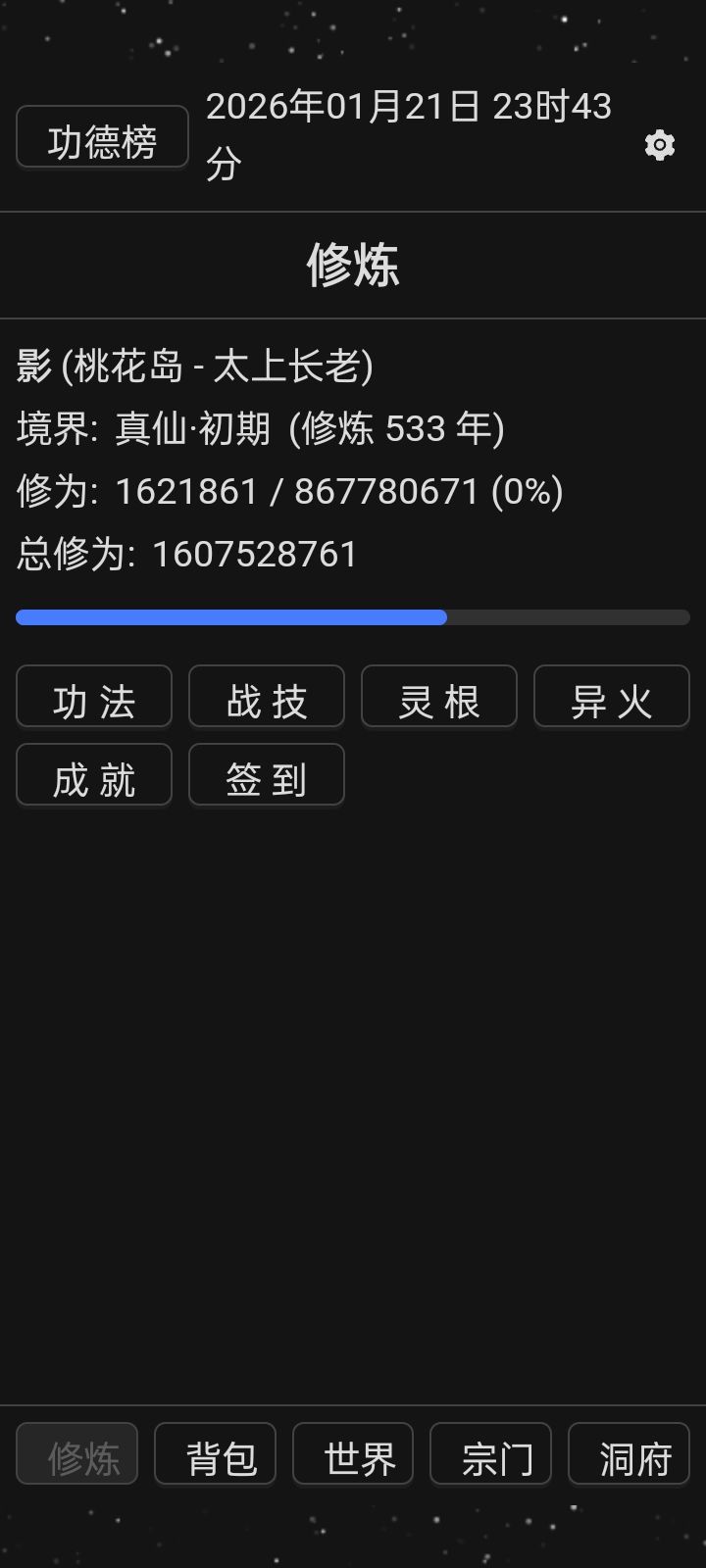Perform the 签到 daily check-in
706x1568 pixels.
(x=266, y=775)
